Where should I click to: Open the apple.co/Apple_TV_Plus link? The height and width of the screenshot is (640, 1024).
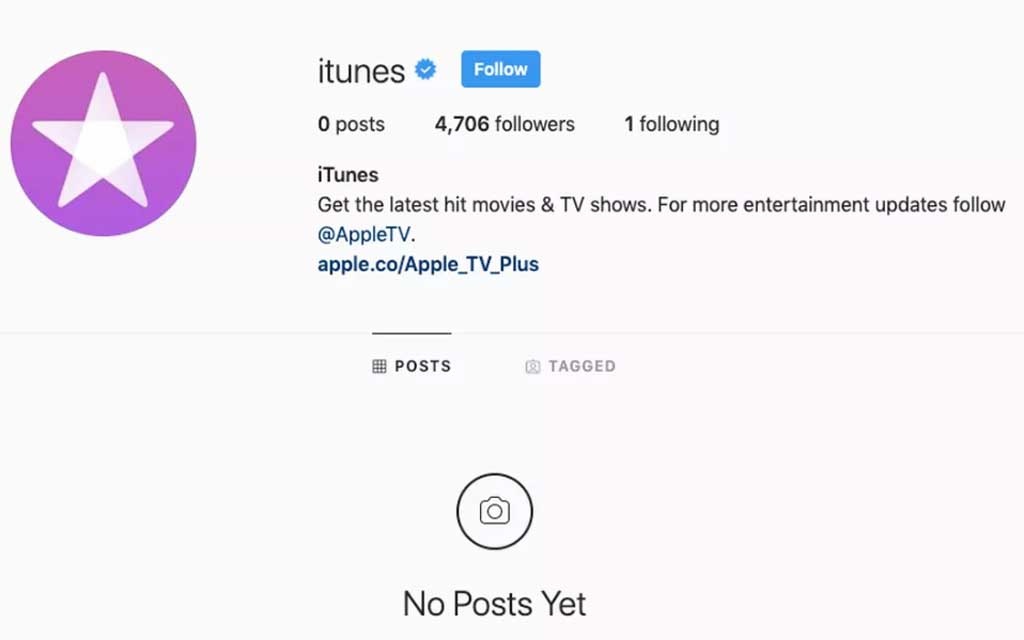click(428, 265)
